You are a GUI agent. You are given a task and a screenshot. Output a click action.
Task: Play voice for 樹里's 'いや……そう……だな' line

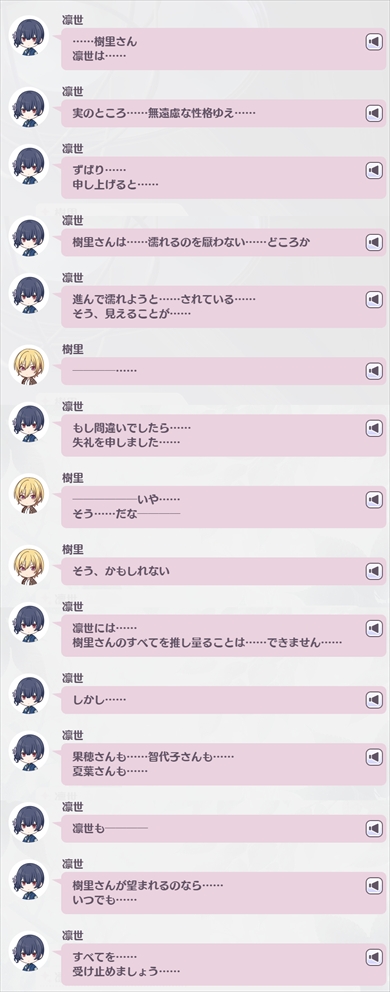click(x=374, y=500)
